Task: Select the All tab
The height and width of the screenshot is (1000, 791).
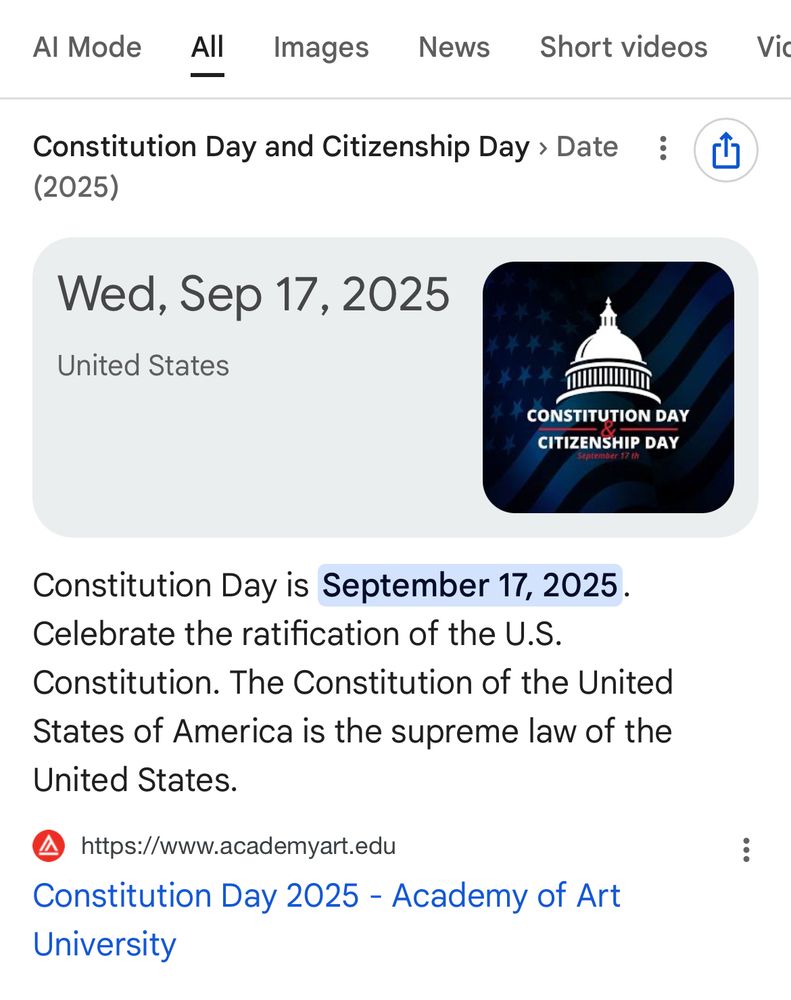Action: click(x=207, y=47)
